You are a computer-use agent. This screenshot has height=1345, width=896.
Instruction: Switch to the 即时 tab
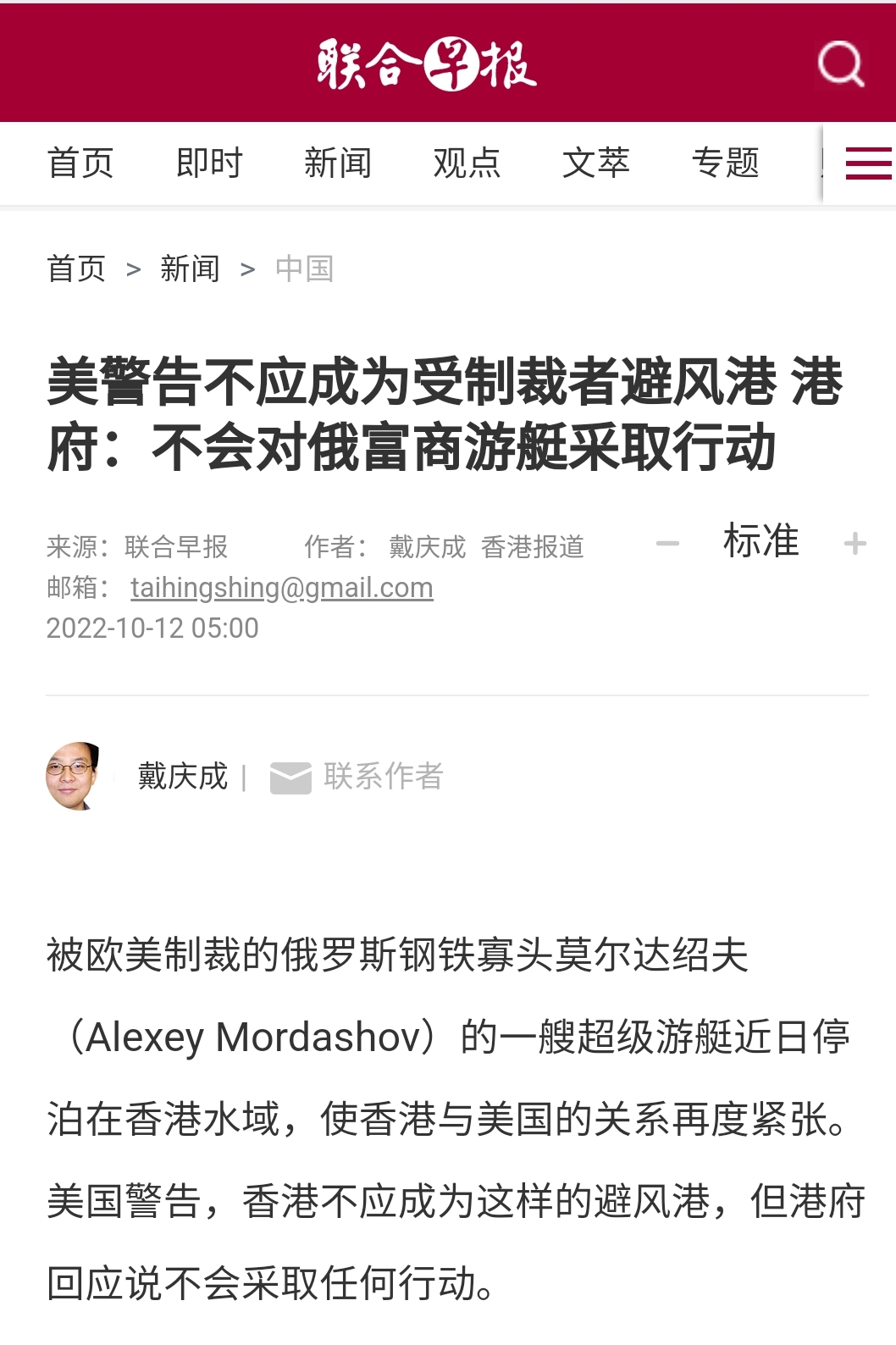click(x=209, y=163)
